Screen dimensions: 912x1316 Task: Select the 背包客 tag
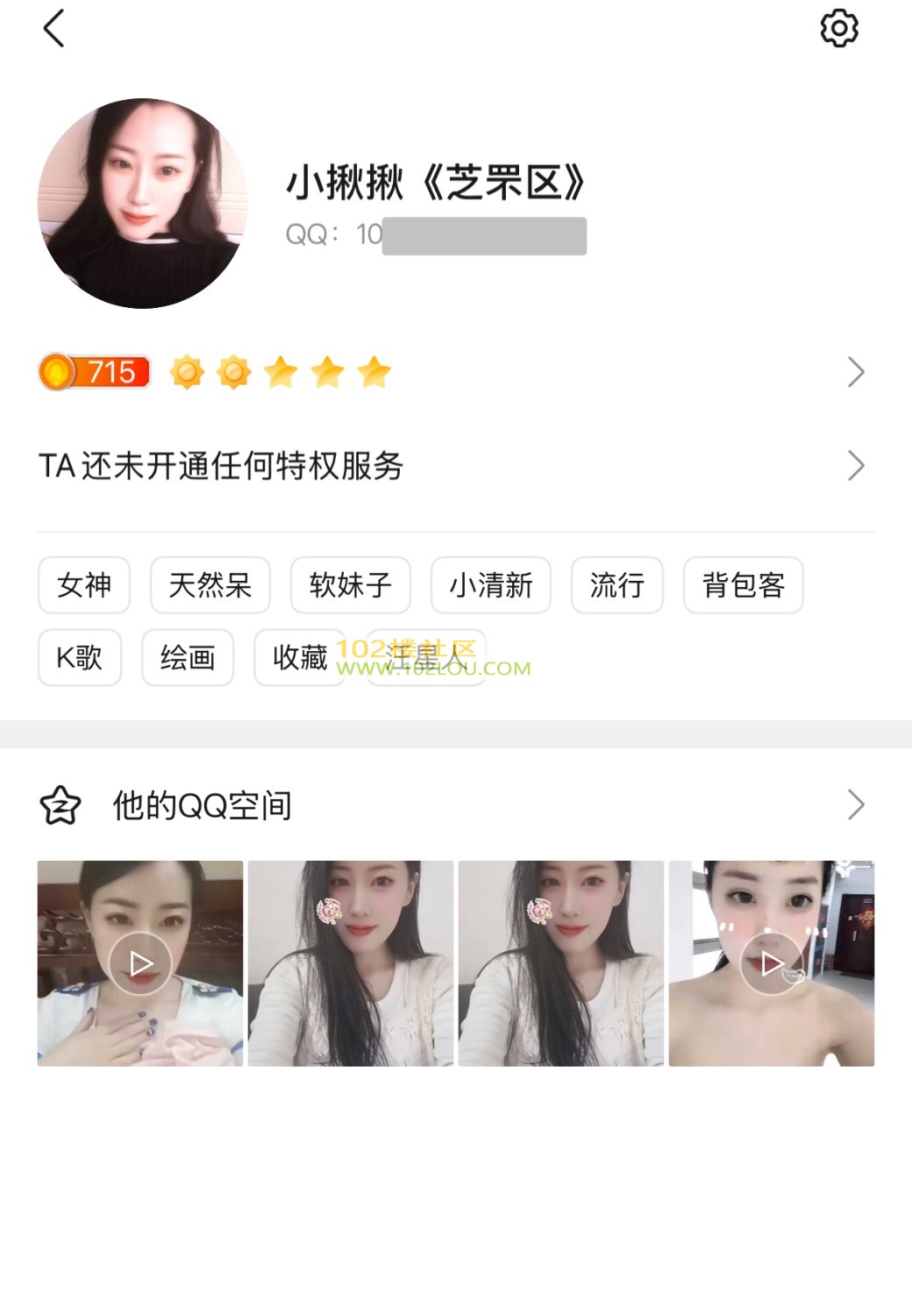(x=744, y=585)
